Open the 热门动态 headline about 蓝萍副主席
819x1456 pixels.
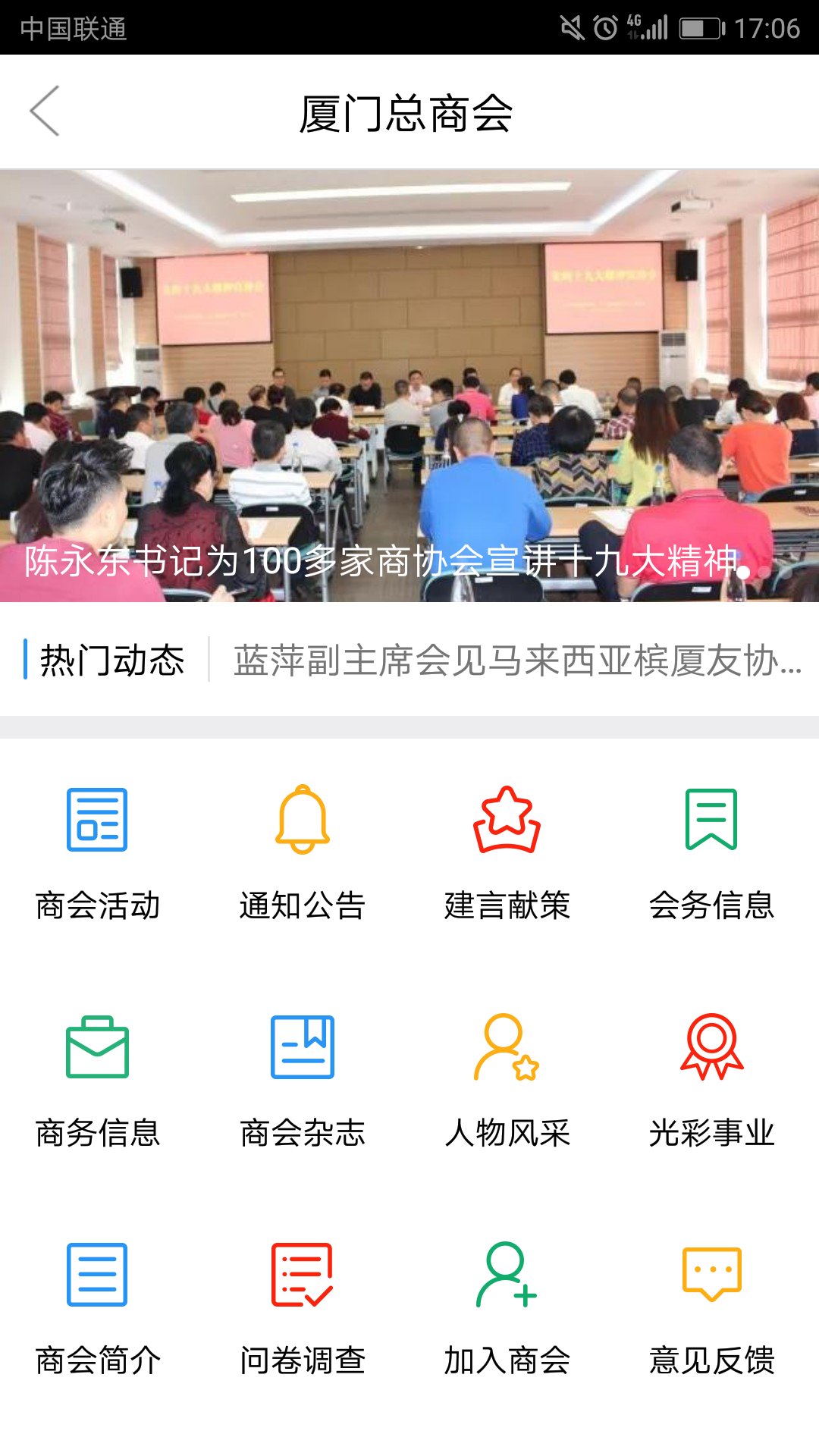click(x=517, y=661)
